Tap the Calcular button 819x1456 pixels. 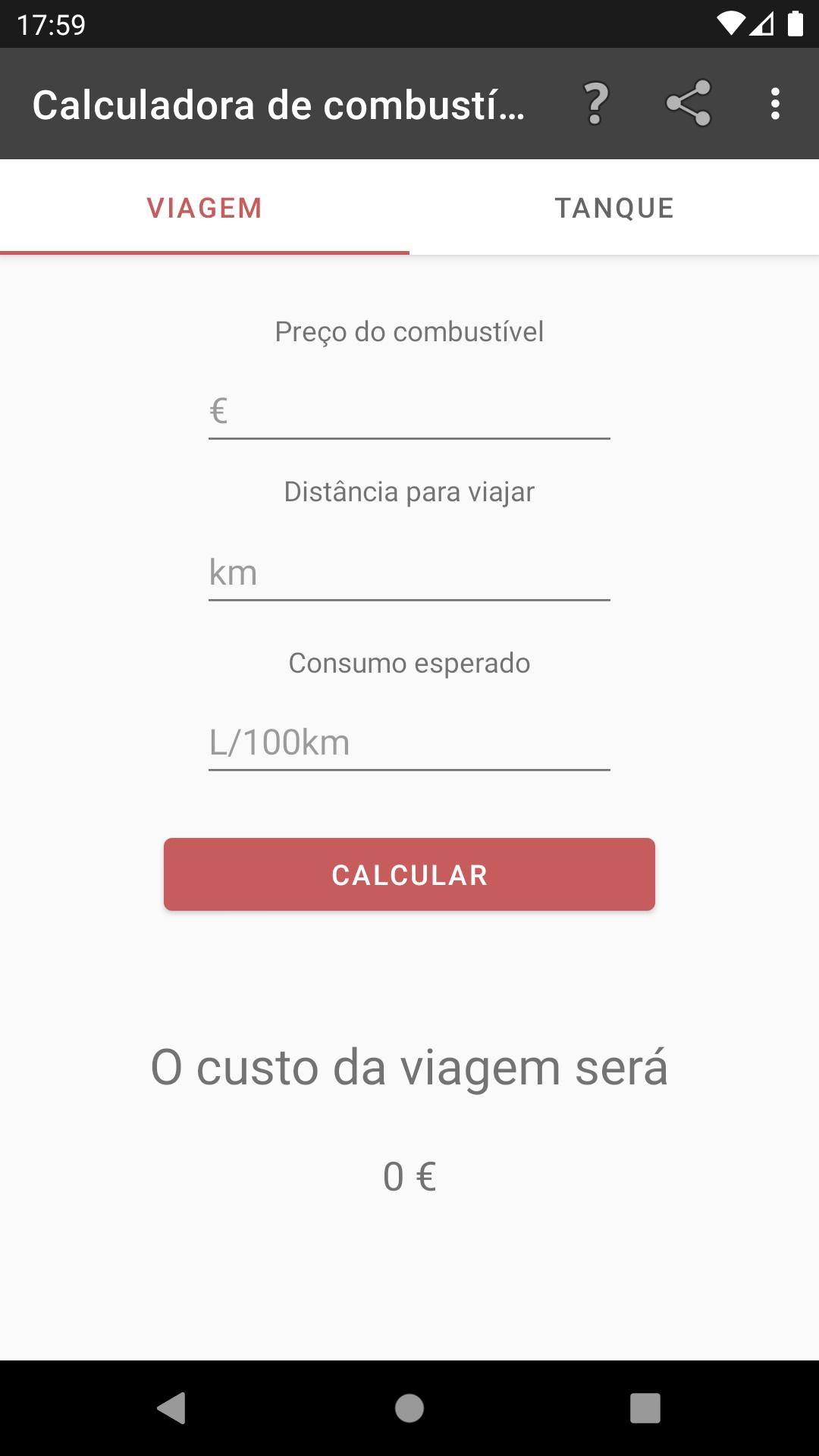(x=409, y=874)
